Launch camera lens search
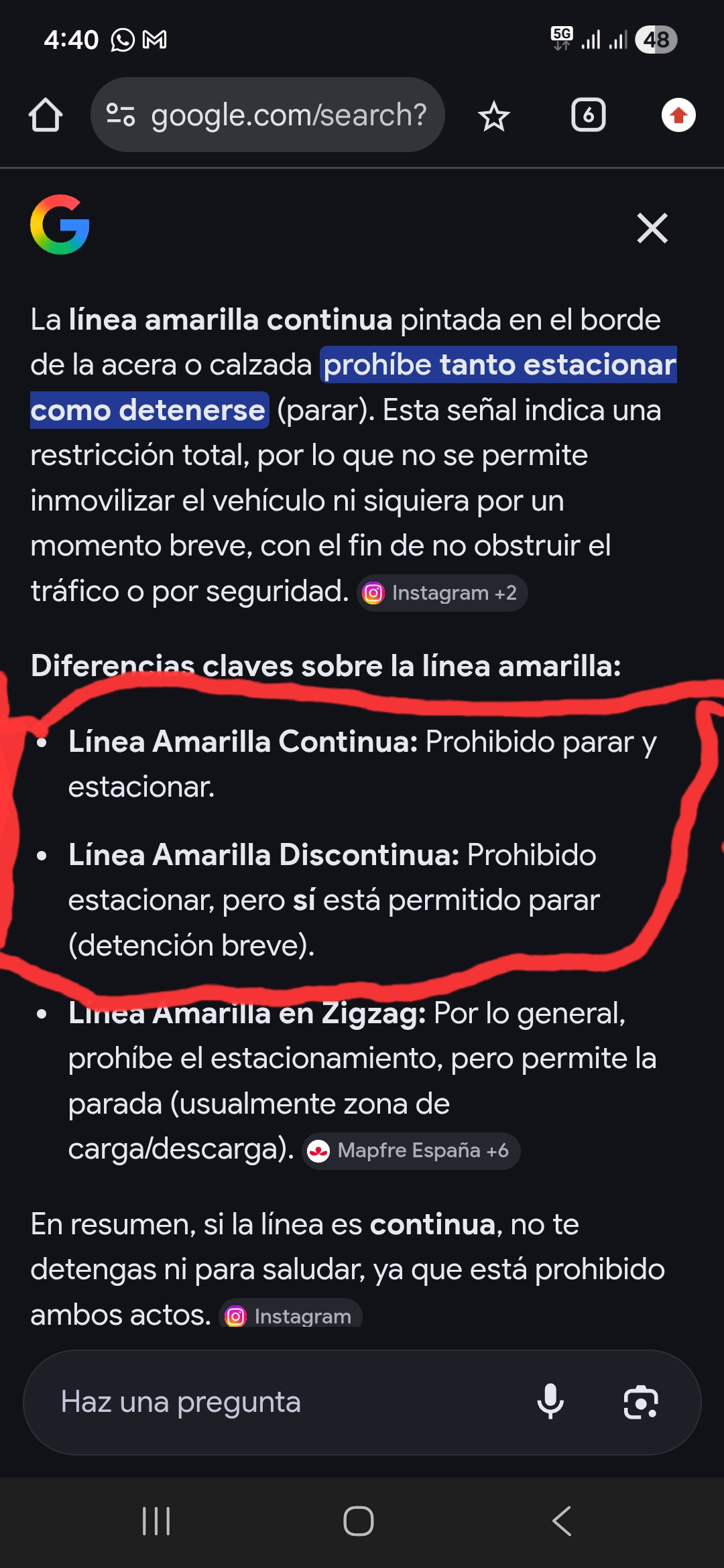The height and width of the screenshot is (1568, 724). pyautogui.click(x=640, y=1402)
